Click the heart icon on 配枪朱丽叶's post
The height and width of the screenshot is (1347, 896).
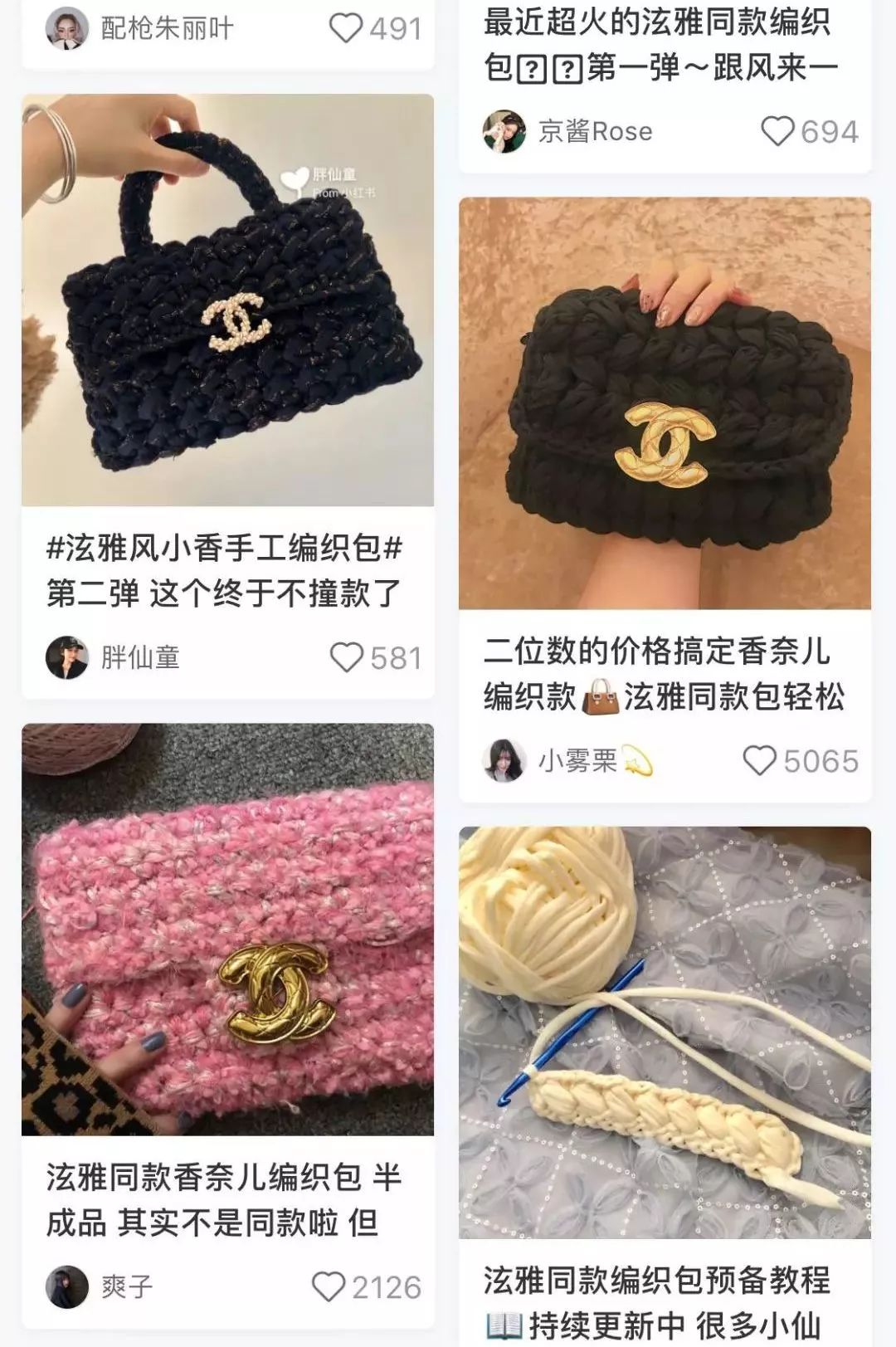pyautogui.click(x=344, y=27)
